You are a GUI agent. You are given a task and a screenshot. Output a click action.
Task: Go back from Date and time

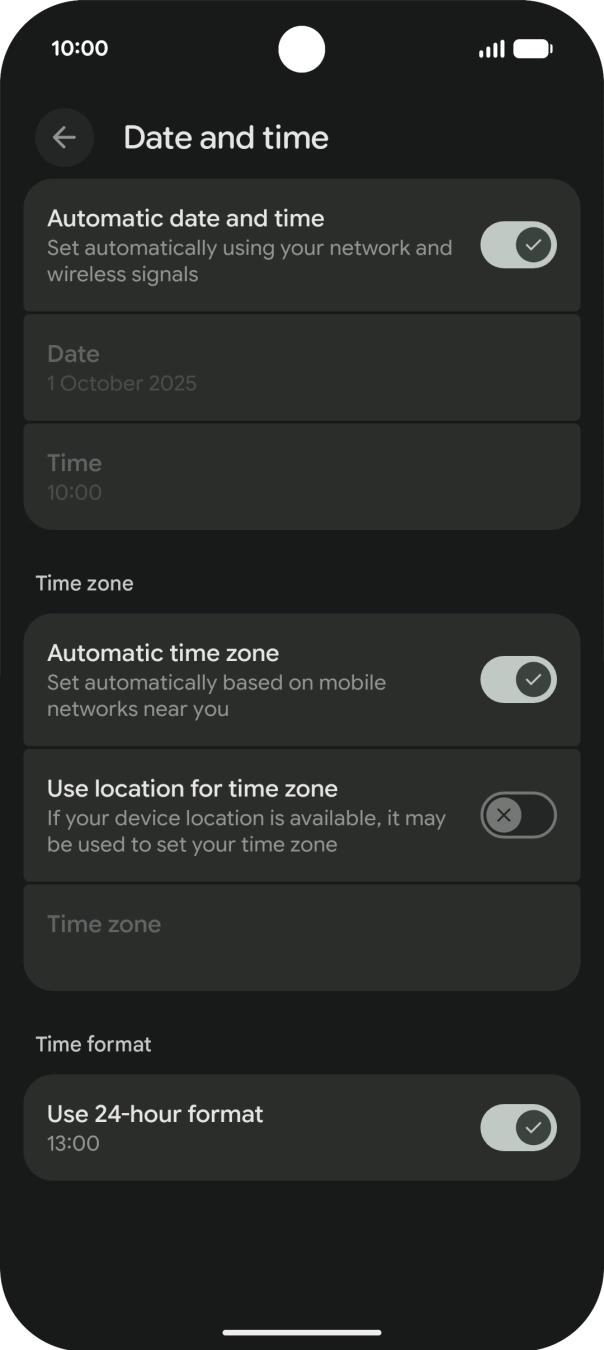click(64, 138)
